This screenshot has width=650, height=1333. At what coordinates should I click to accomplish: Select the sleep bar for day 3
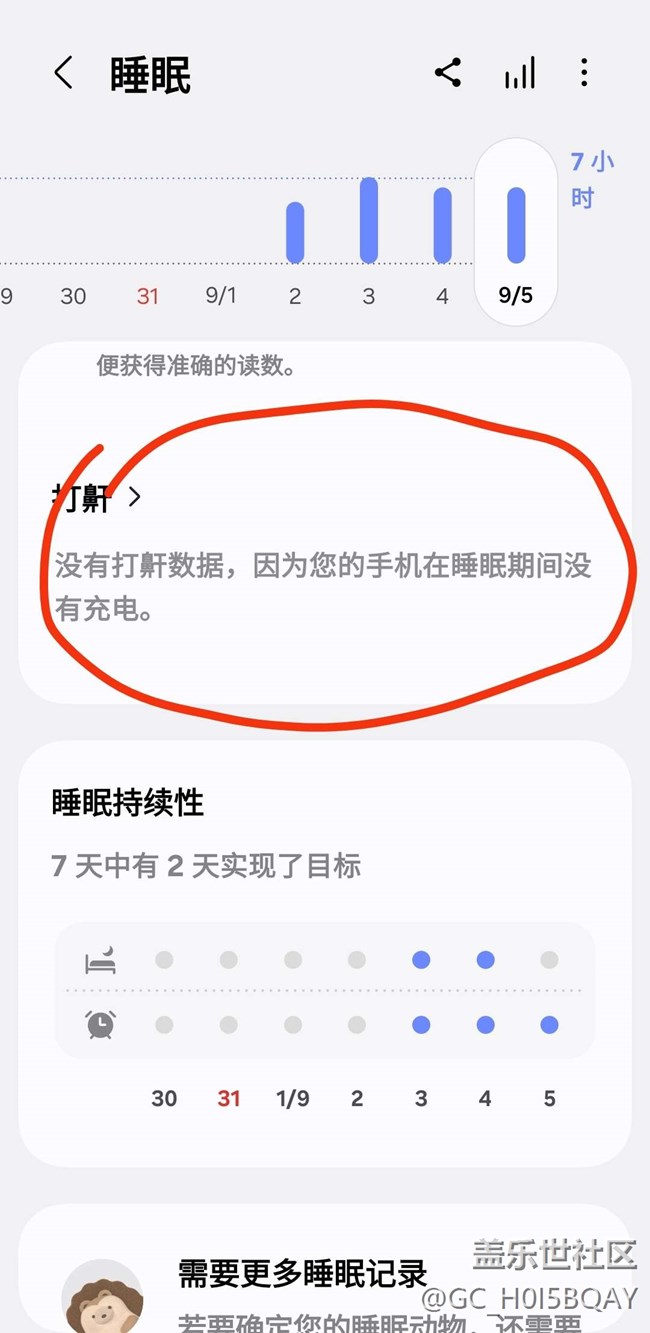[368, 222]
